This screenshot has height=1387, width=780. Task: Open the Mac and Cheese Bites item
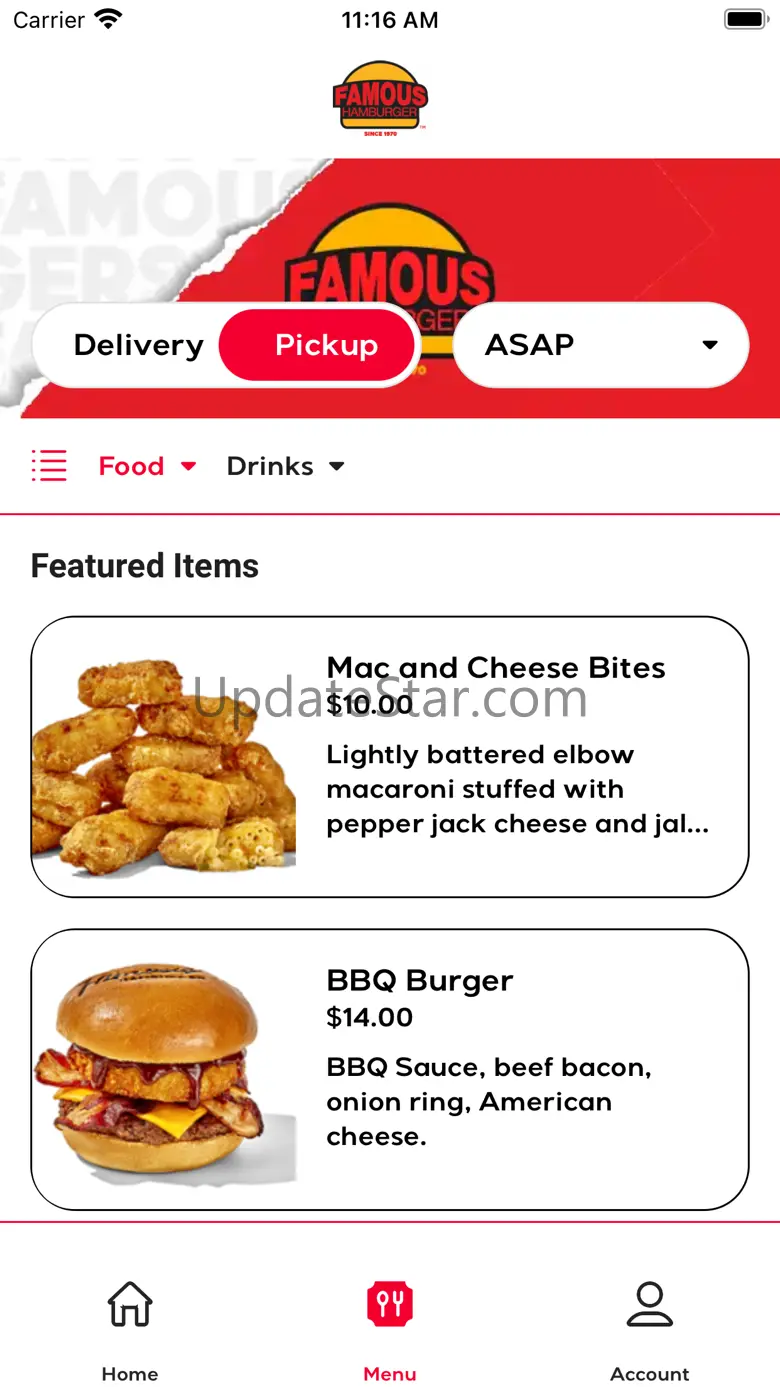[390, 756]
